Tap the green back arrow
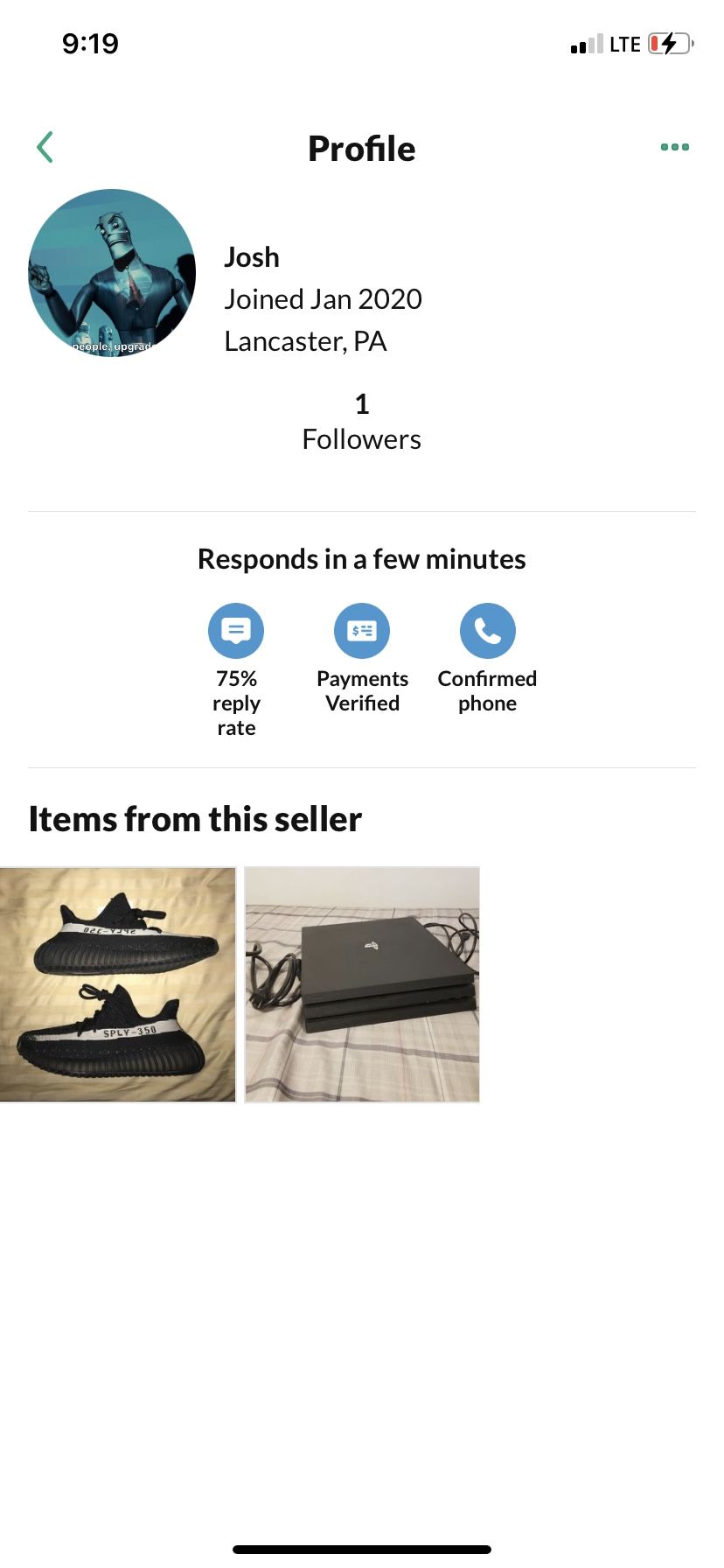This screenshot has width=724, height=1568. 45,146
